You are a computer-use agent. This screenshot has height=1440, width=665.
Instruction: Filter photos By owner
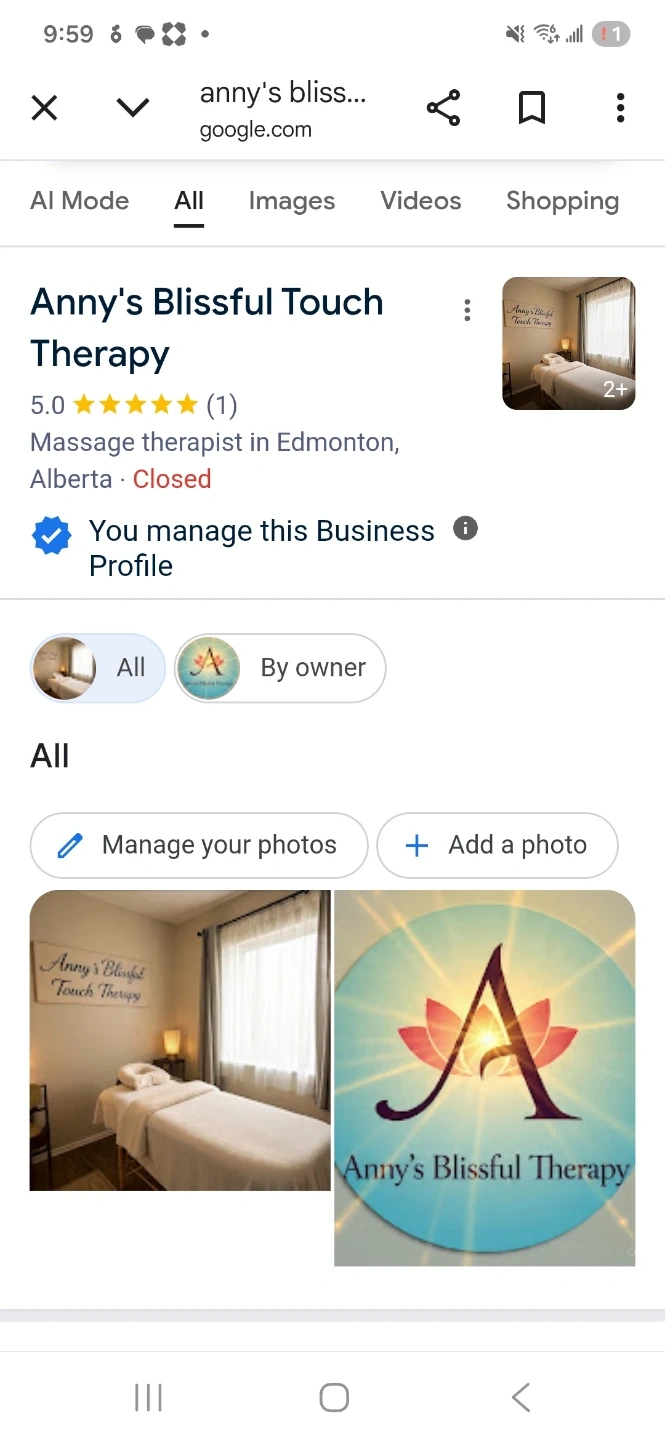(280, 668)
